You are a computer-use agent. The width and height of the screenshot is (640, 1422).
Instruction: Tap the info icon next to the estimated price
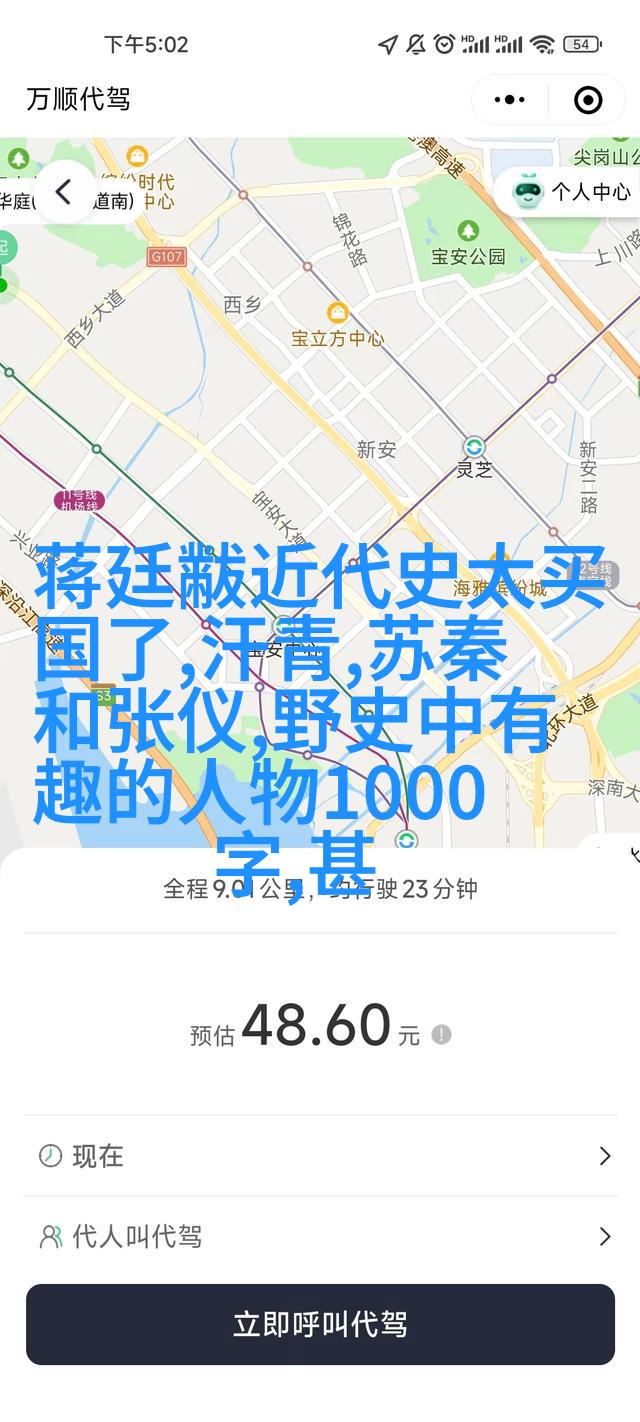(x=441, y=1035)
